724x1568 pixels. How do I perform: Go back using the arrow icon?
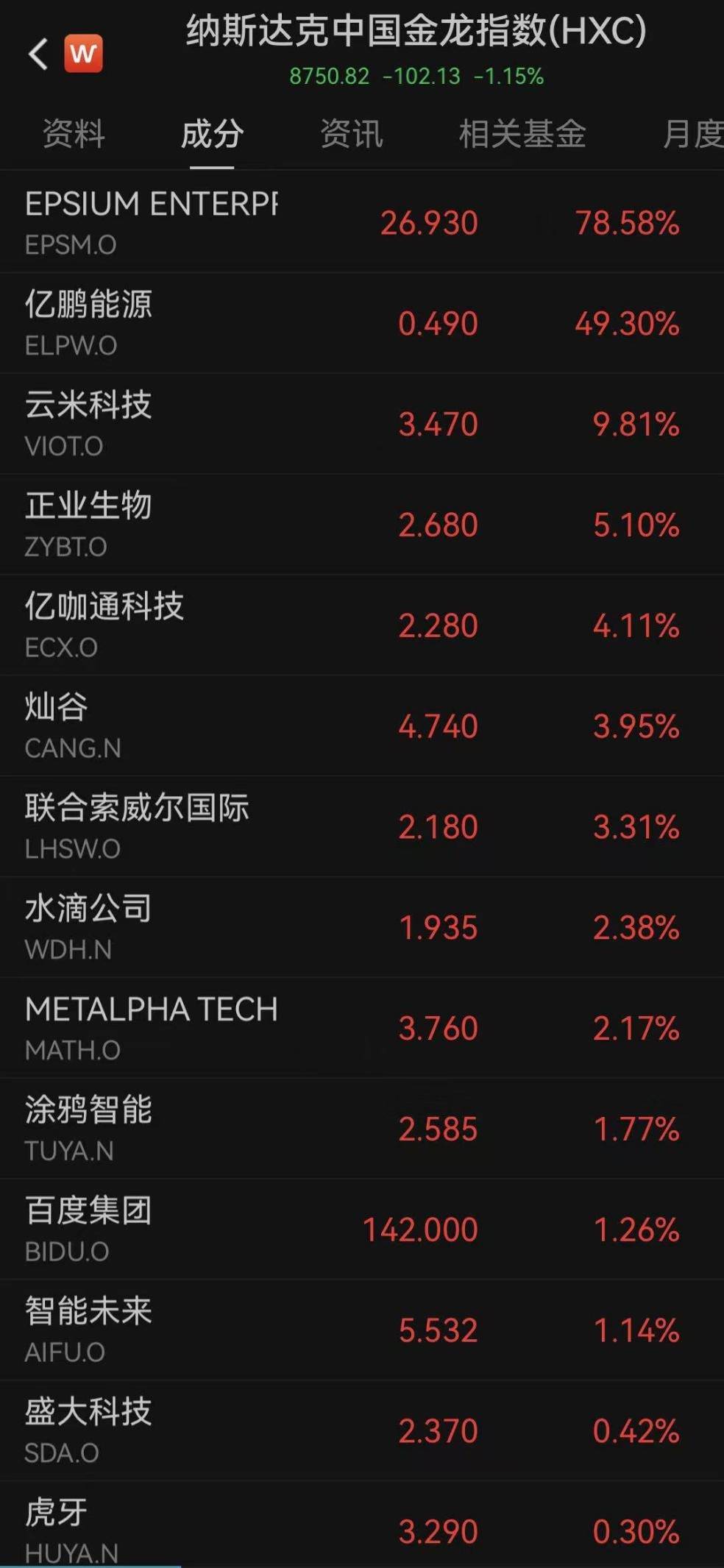38,54
